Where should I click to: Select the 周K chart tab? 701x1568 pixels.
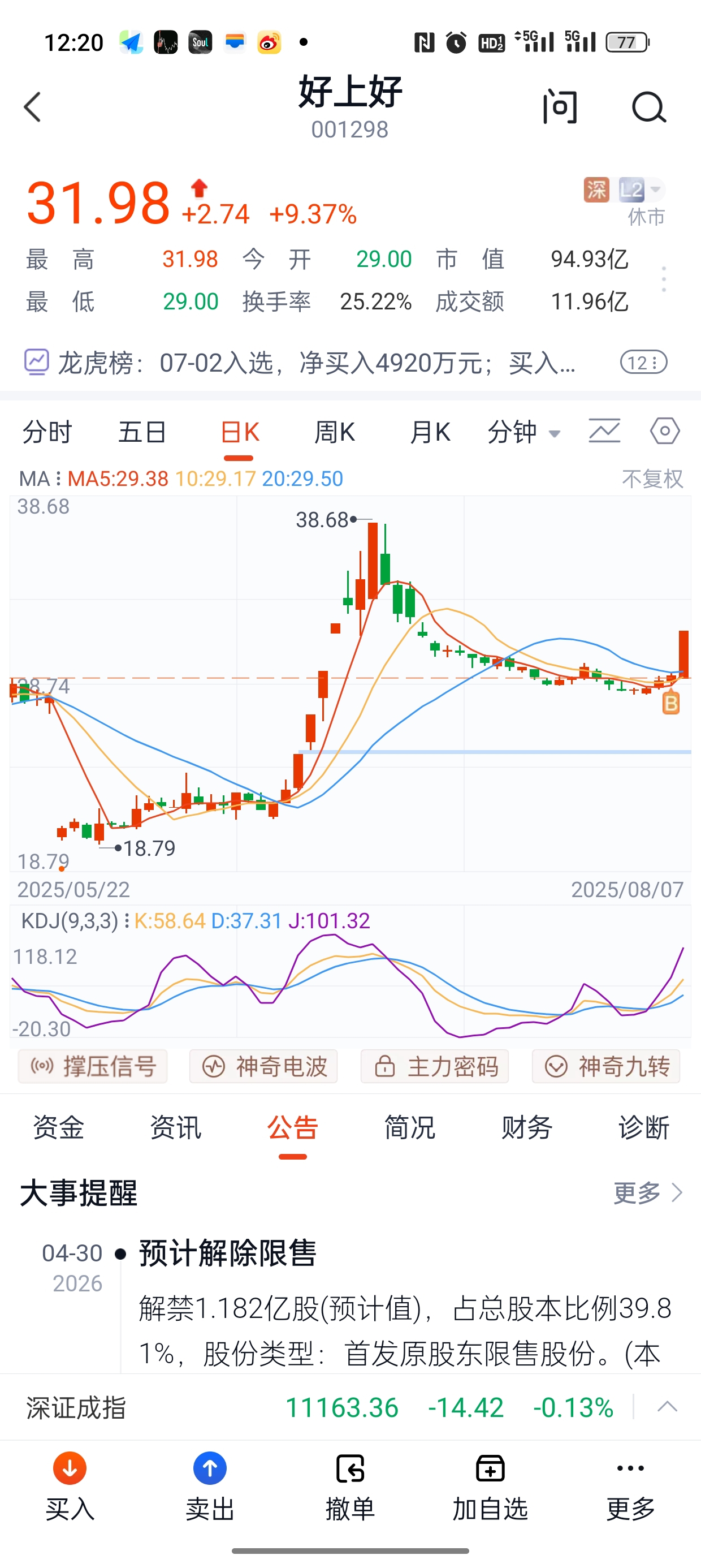point(334,432)
